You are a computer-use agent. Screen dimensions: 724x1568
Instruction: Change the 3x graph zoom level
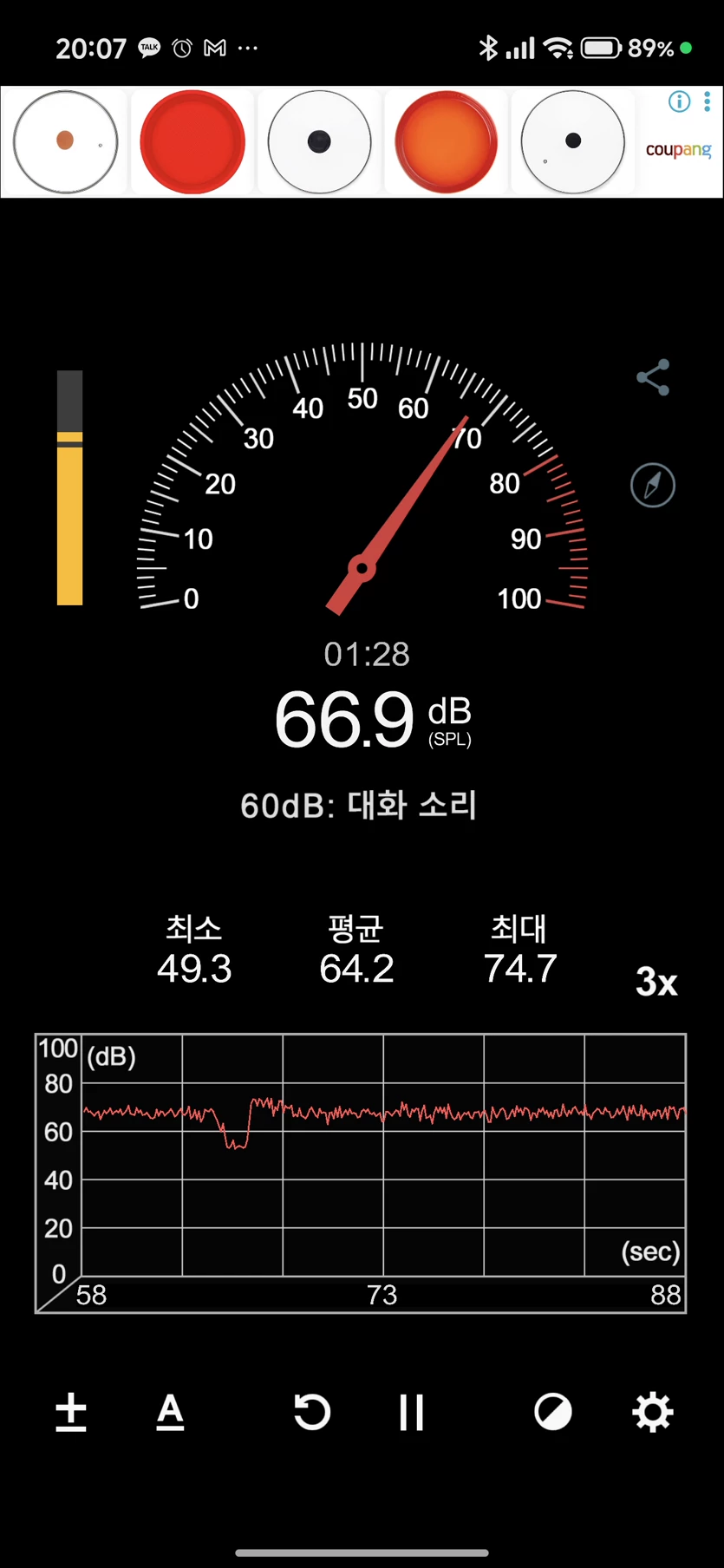pos(656,982)
